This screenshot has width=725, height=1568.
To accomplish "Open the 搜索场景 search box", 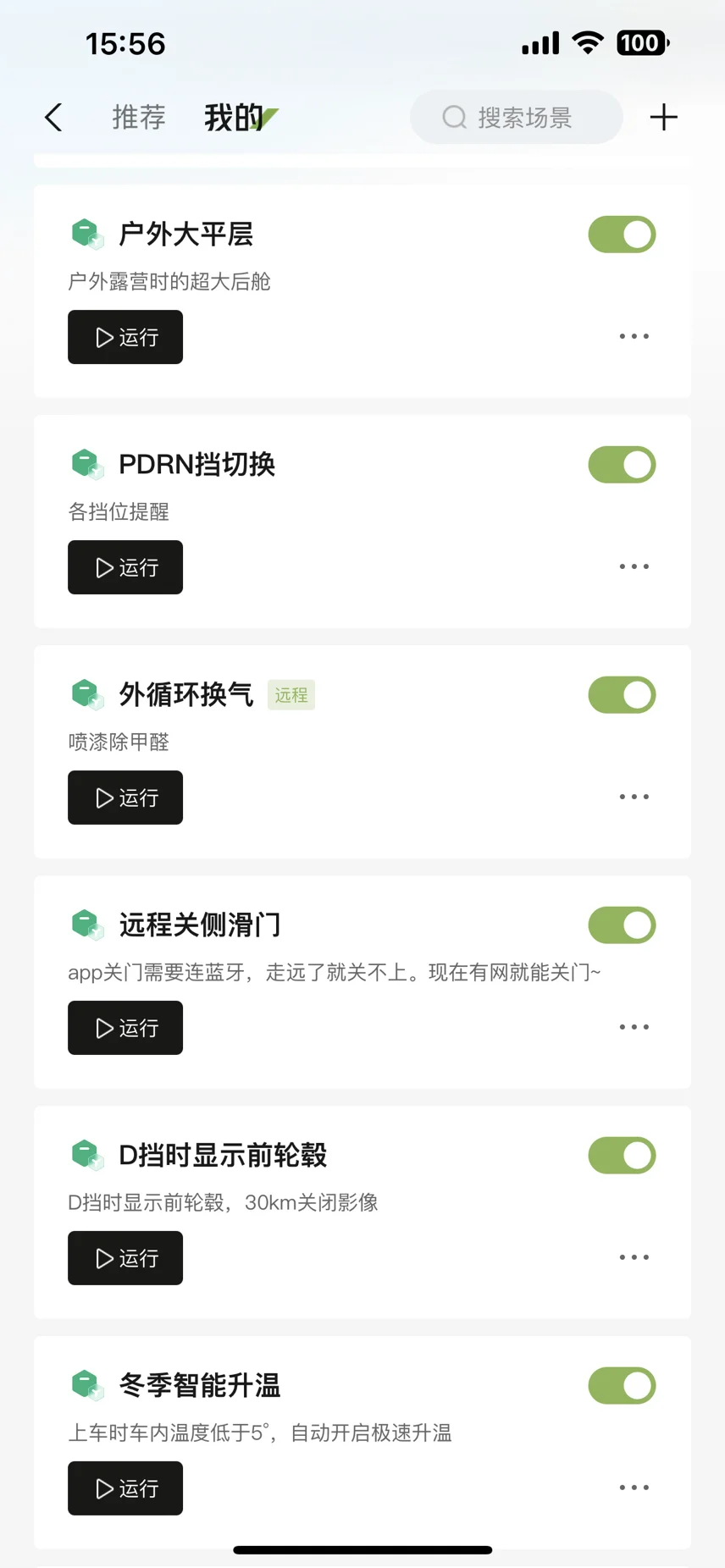I will [x=517, y=118].
